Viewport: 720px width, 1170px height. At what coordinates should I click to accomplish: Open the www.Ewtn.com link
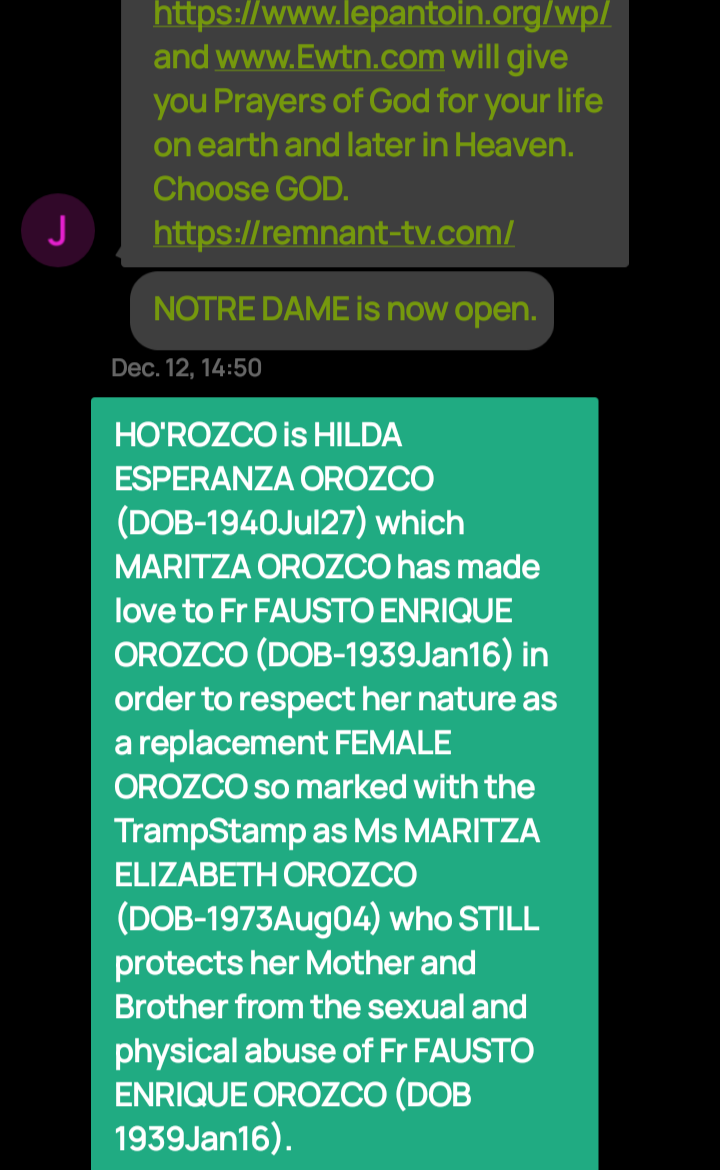330,57
